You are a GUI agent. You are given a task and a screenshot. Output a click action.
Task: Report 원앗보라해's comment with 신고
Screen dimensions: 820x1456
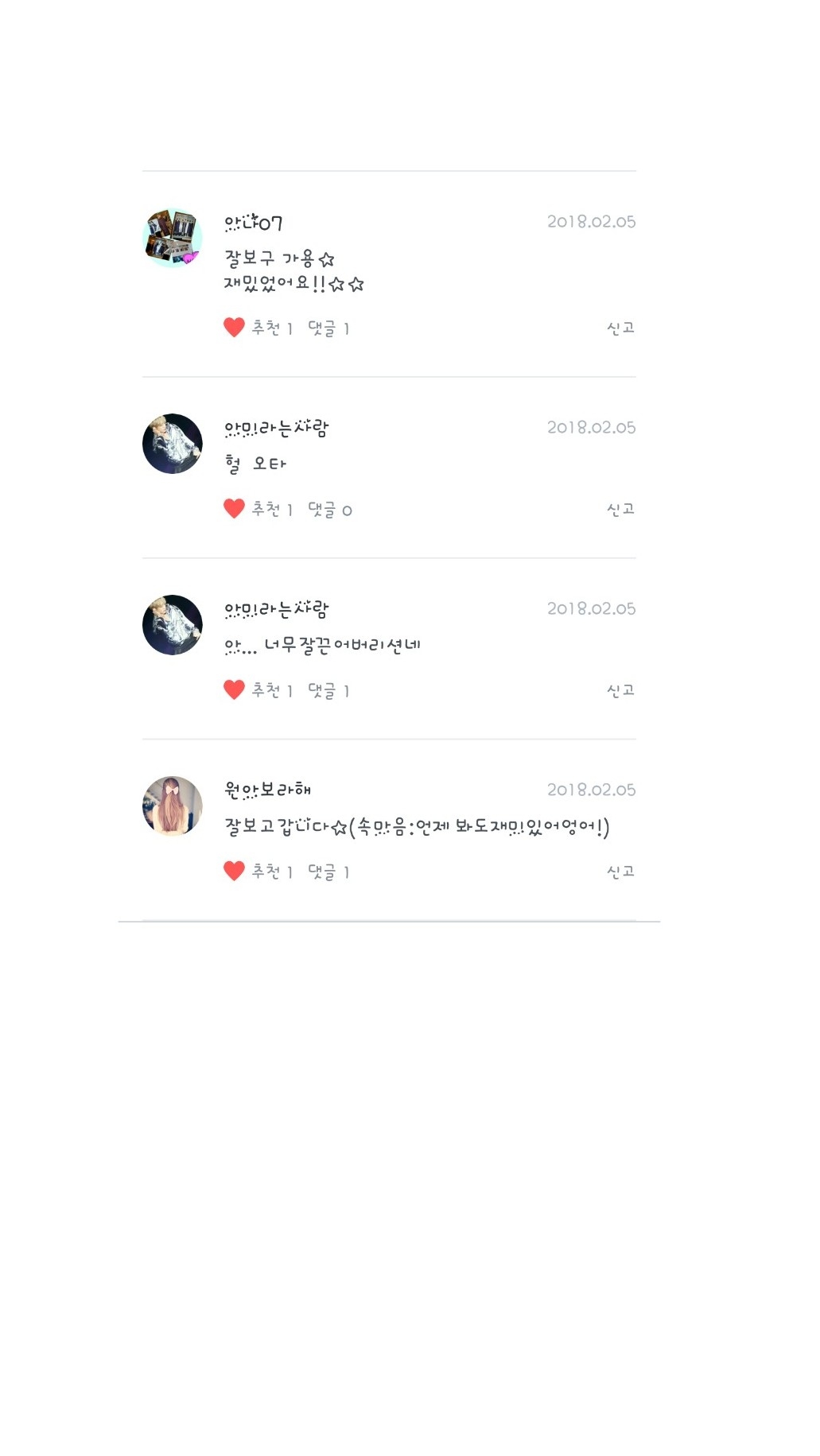620,872
